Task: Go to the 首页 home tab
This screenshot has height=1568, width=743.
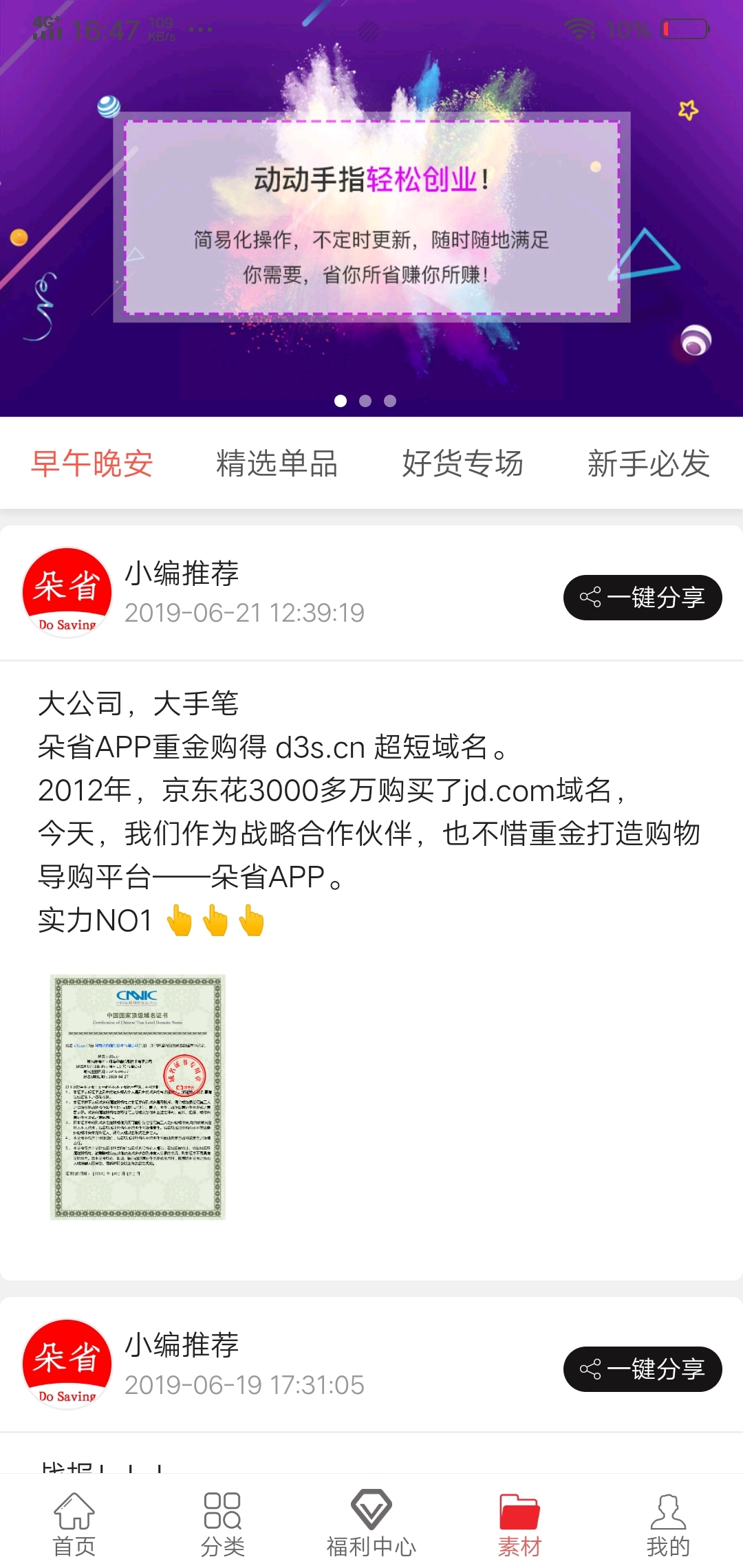Action: pyautogui.click(x=74, y=1524)
